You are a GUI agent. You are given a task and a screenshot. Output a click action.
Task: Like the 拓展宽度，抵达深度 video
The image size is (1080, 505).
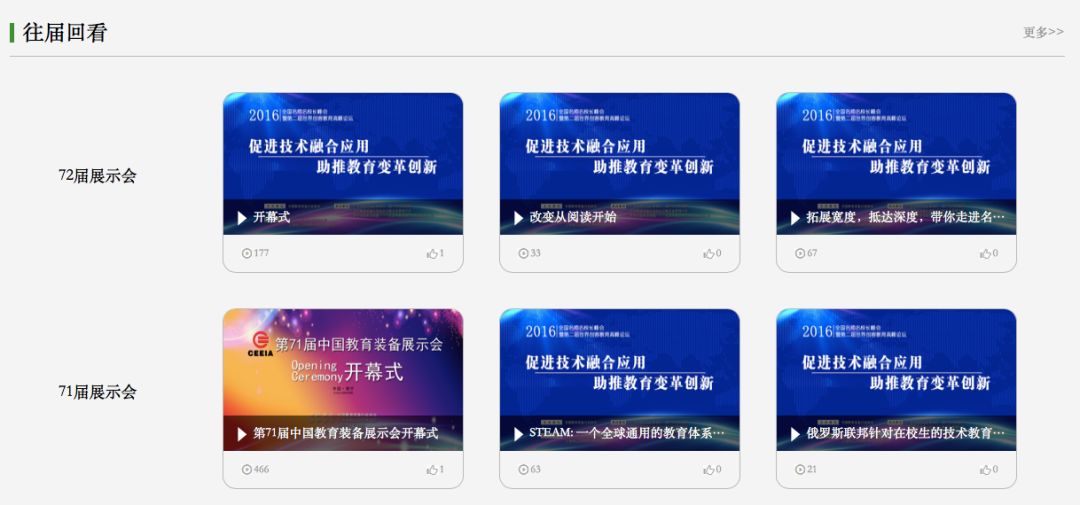[x=986, y=253]
